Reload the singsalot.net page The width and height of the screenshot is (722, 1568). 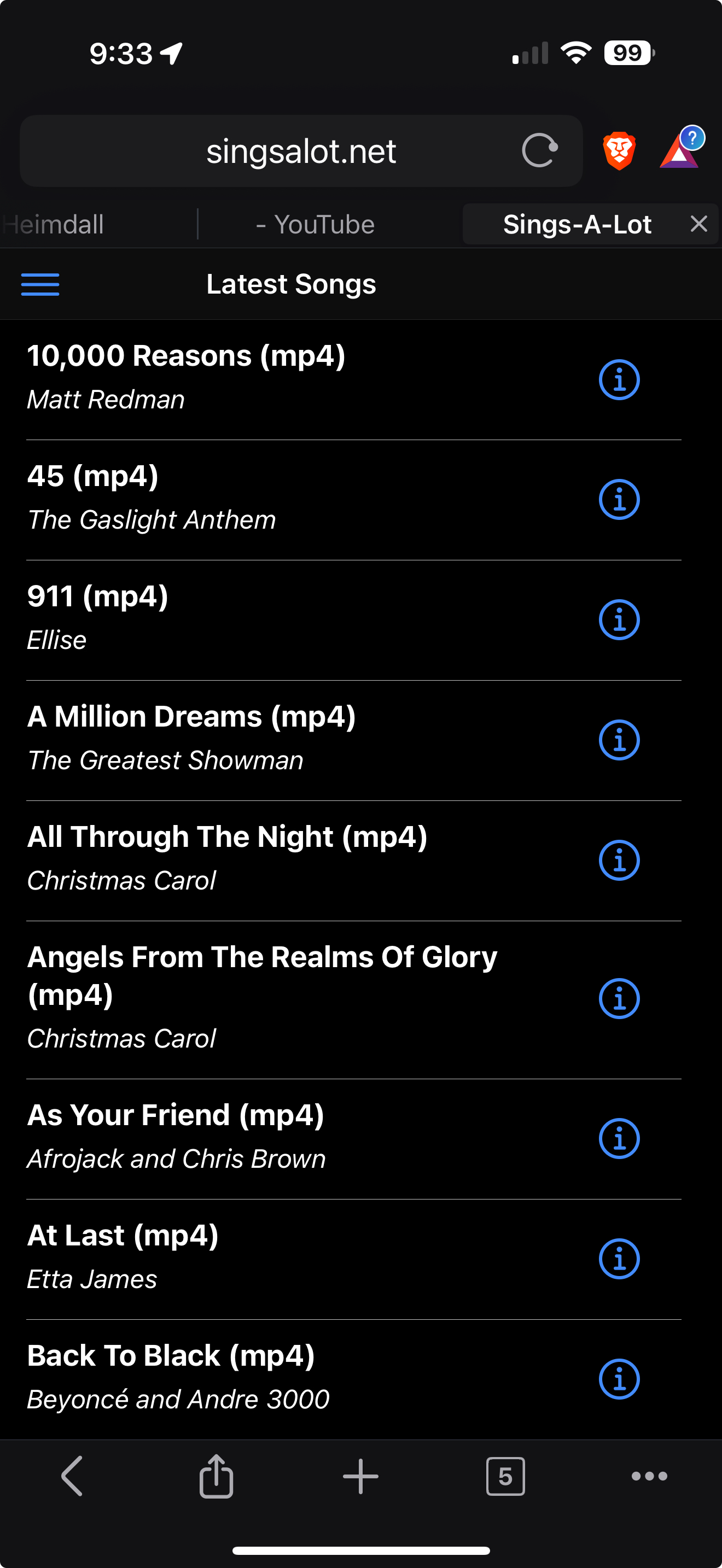click(539, 150)
